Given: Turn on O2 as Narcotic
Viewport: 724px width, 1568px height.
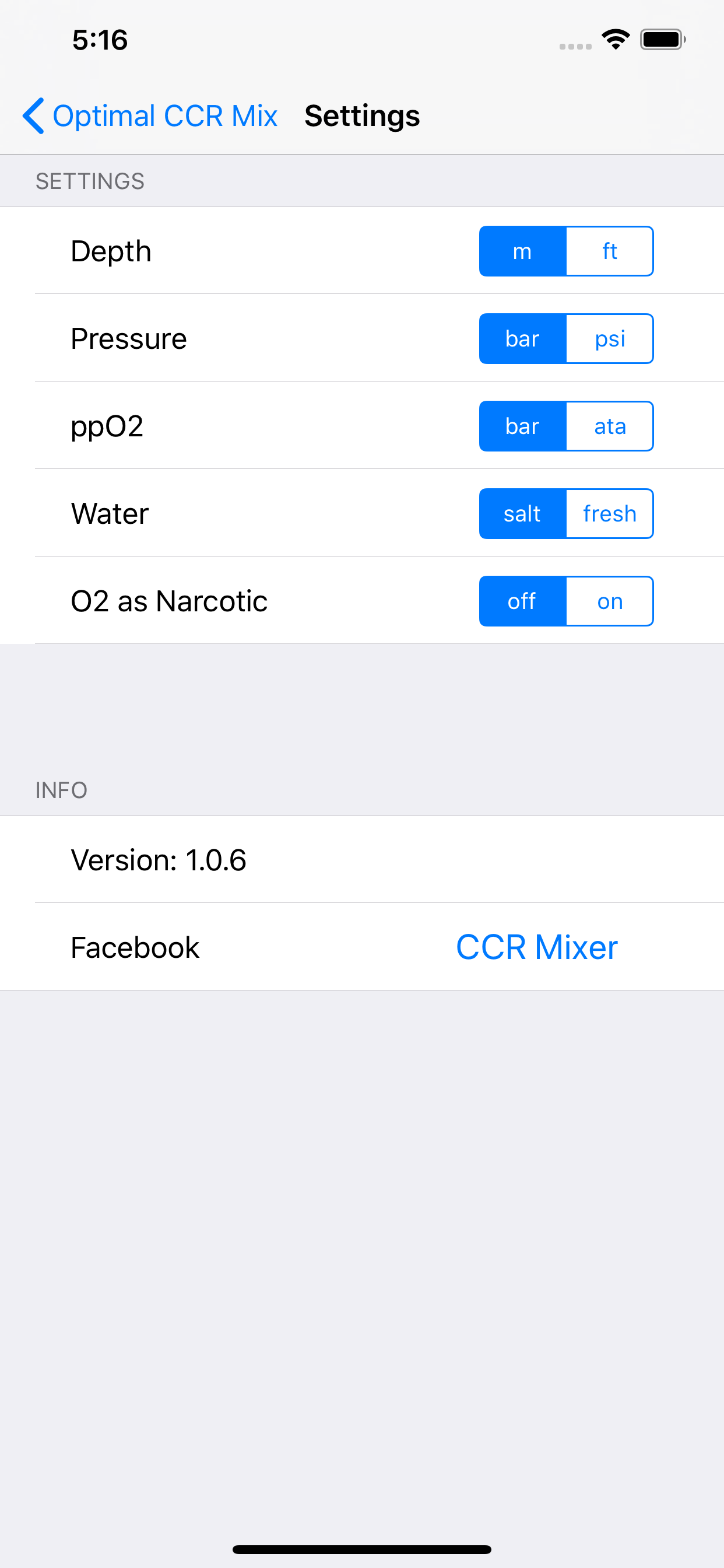Looking at the screenshot, I should click(x=610, y=601).
